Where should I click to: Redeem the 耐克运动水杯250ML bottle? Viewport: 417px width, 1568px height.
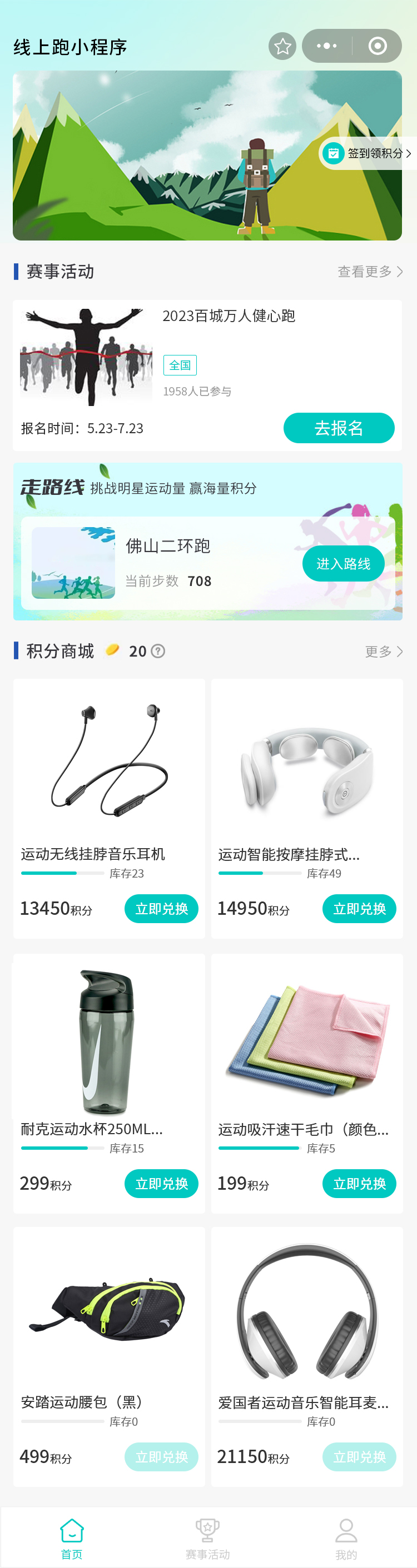(x=162, y=1183)
